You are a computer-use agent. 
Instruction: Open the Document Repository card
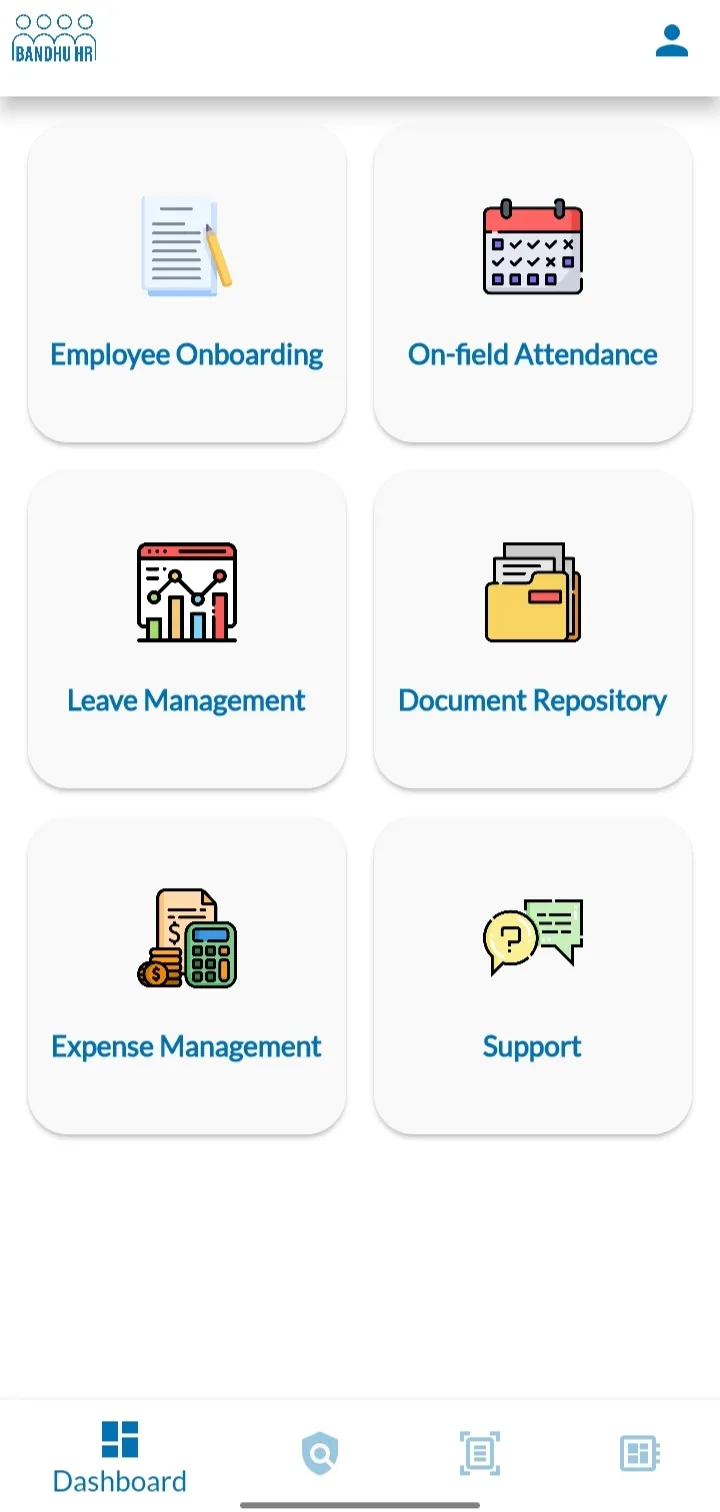[533, 629]
